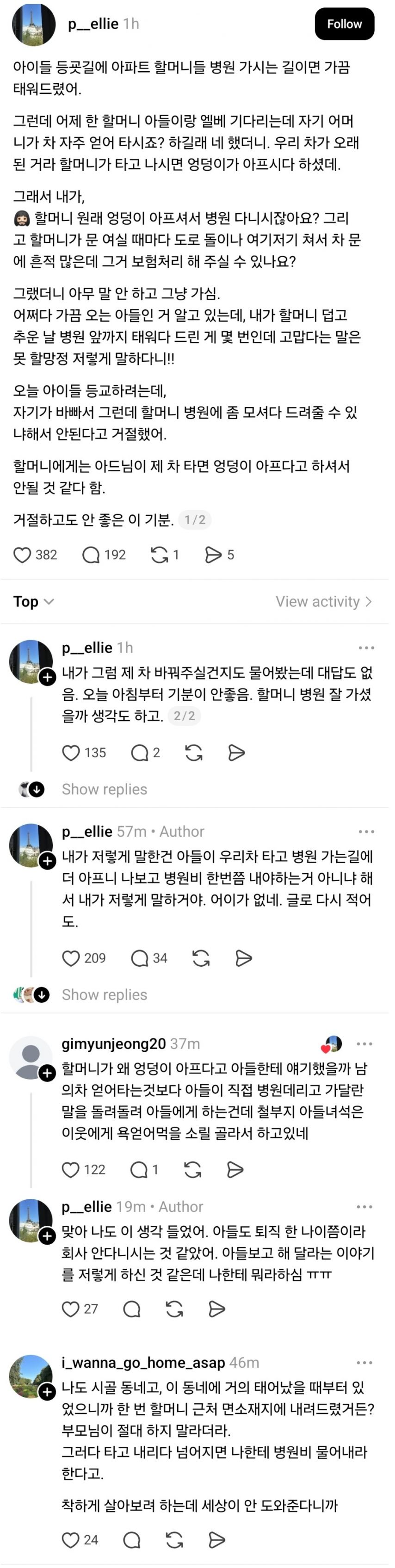The width and height of the screenshot is (395, 1568).
Task: Follow p__ellie from the post header
Action: pos(344,25)
